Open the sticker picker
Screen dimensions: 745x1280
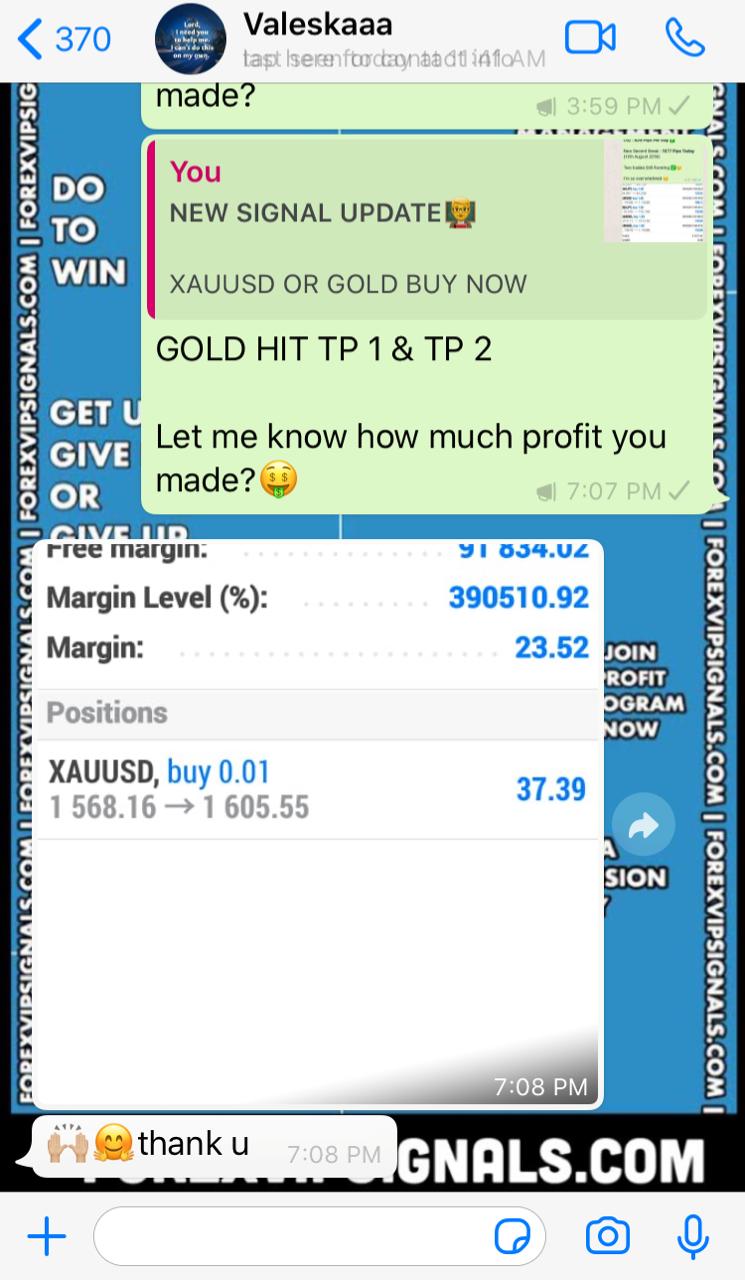click(513, 1237)
